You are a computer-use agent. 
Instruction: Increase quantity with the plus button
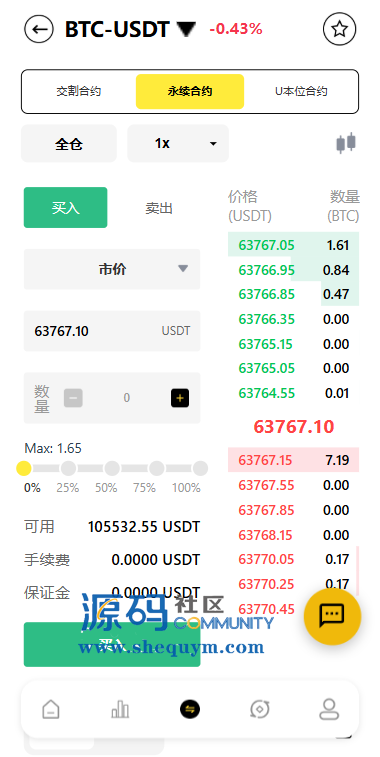180,398
